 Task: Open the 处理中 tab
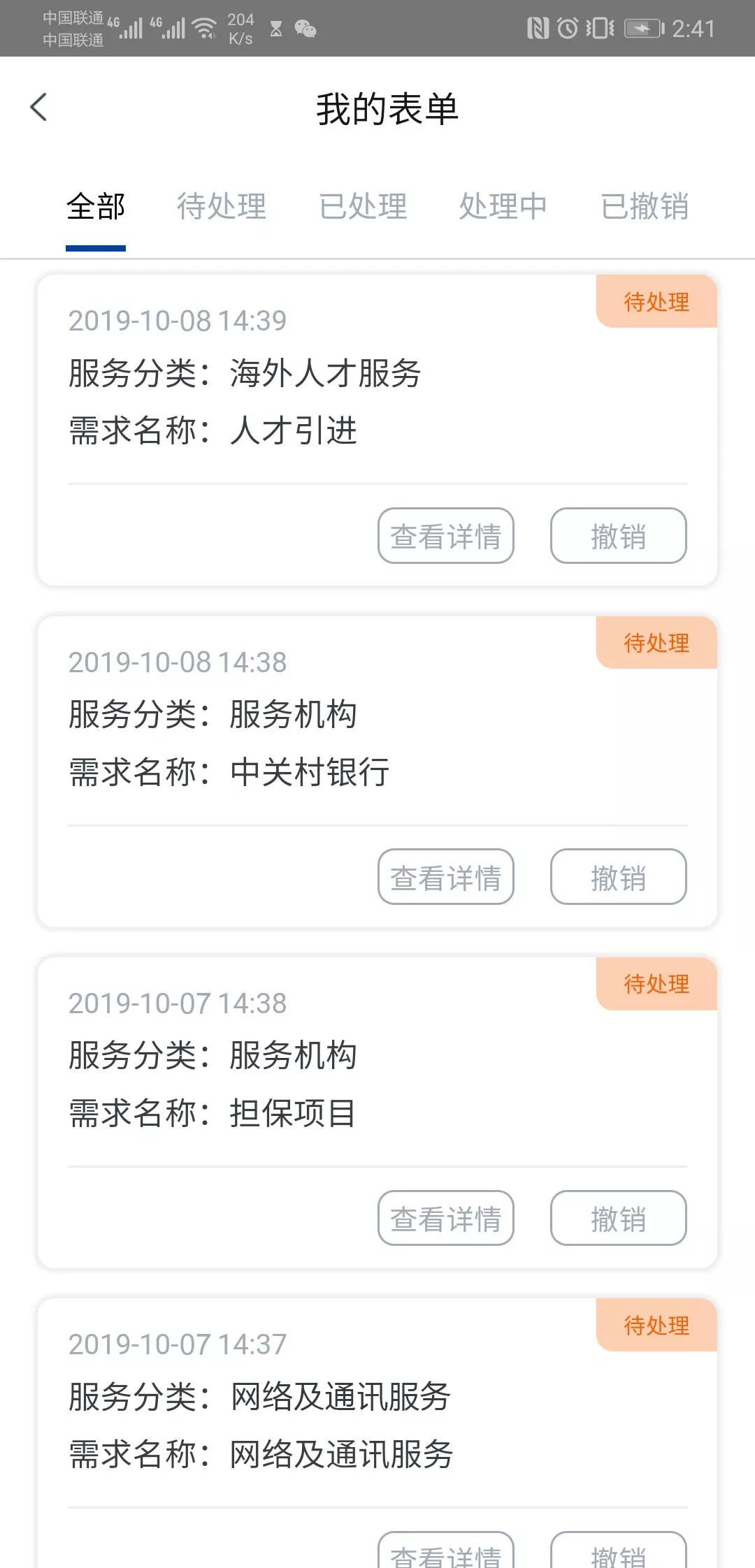(x=504, y=207)
